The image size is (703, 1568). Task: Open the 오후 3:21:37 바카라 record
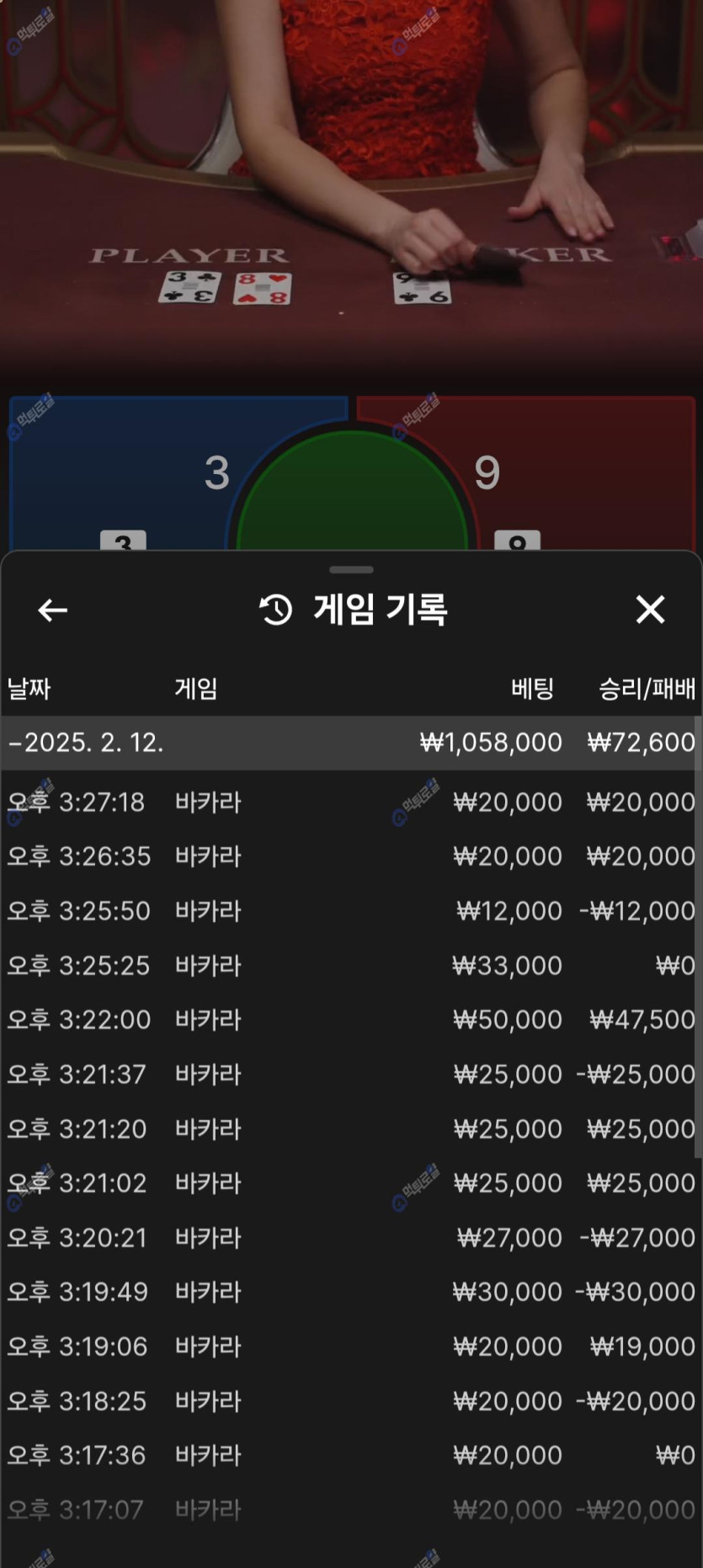pos(350,1075)
